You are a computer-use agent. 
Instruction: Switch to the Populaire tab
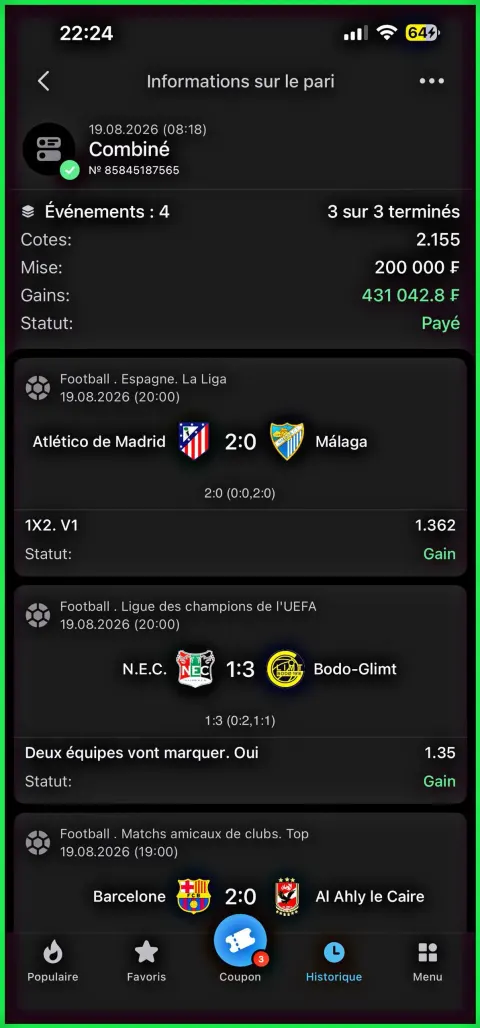[x=52, y=961]
